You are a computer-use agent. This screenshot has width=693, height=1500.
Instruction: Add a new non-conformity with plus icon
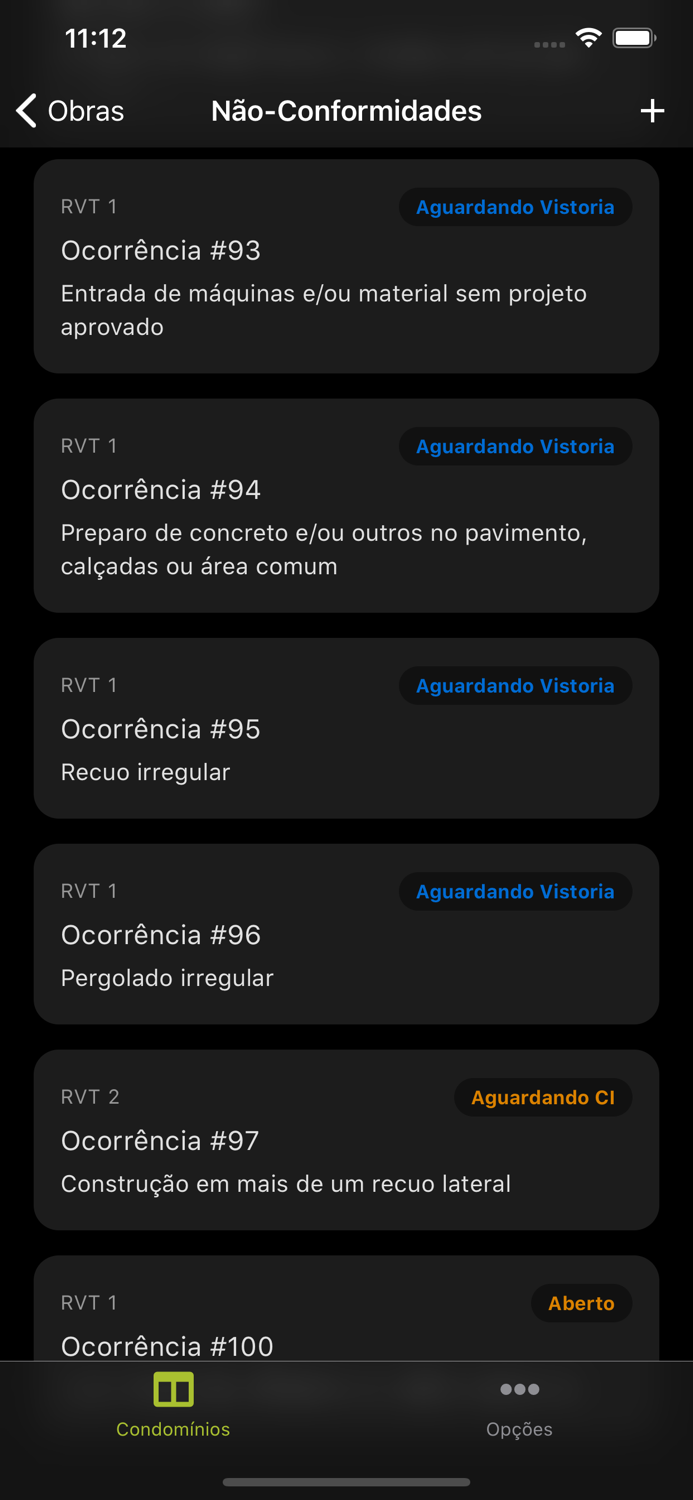[652, 111]
